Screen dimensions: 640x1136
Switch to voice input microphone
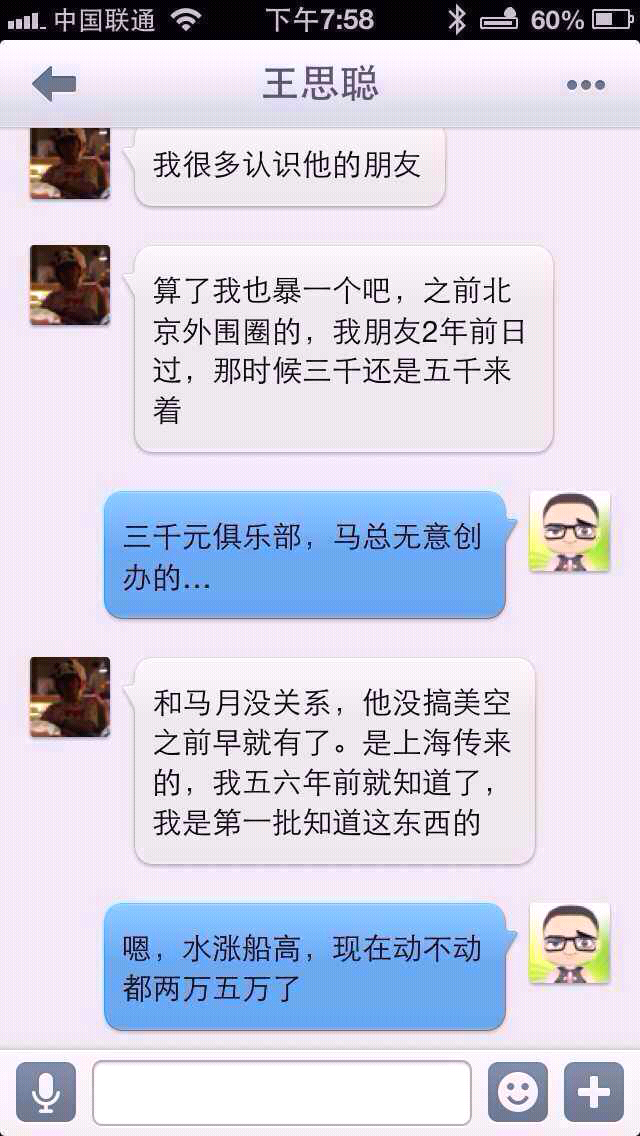coord(46,1092)
